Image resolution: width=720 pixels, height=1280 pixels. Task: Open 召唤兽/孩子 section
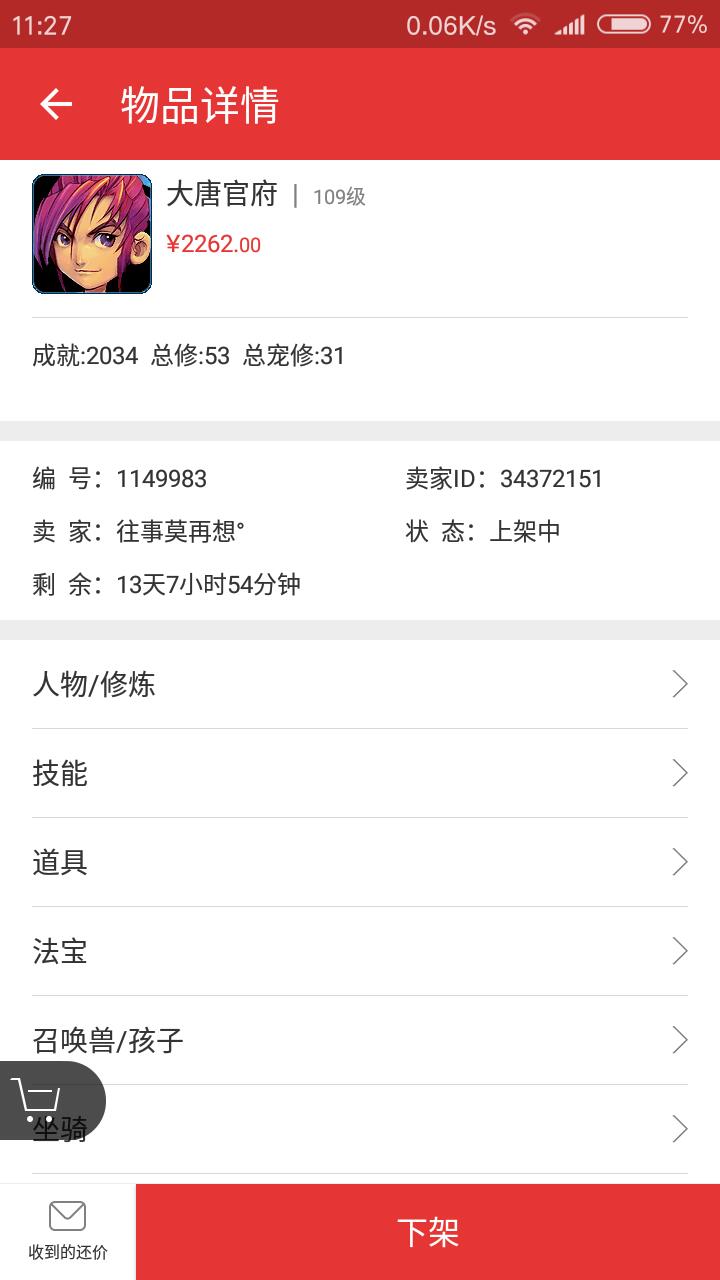click(x=360, y=1040)
